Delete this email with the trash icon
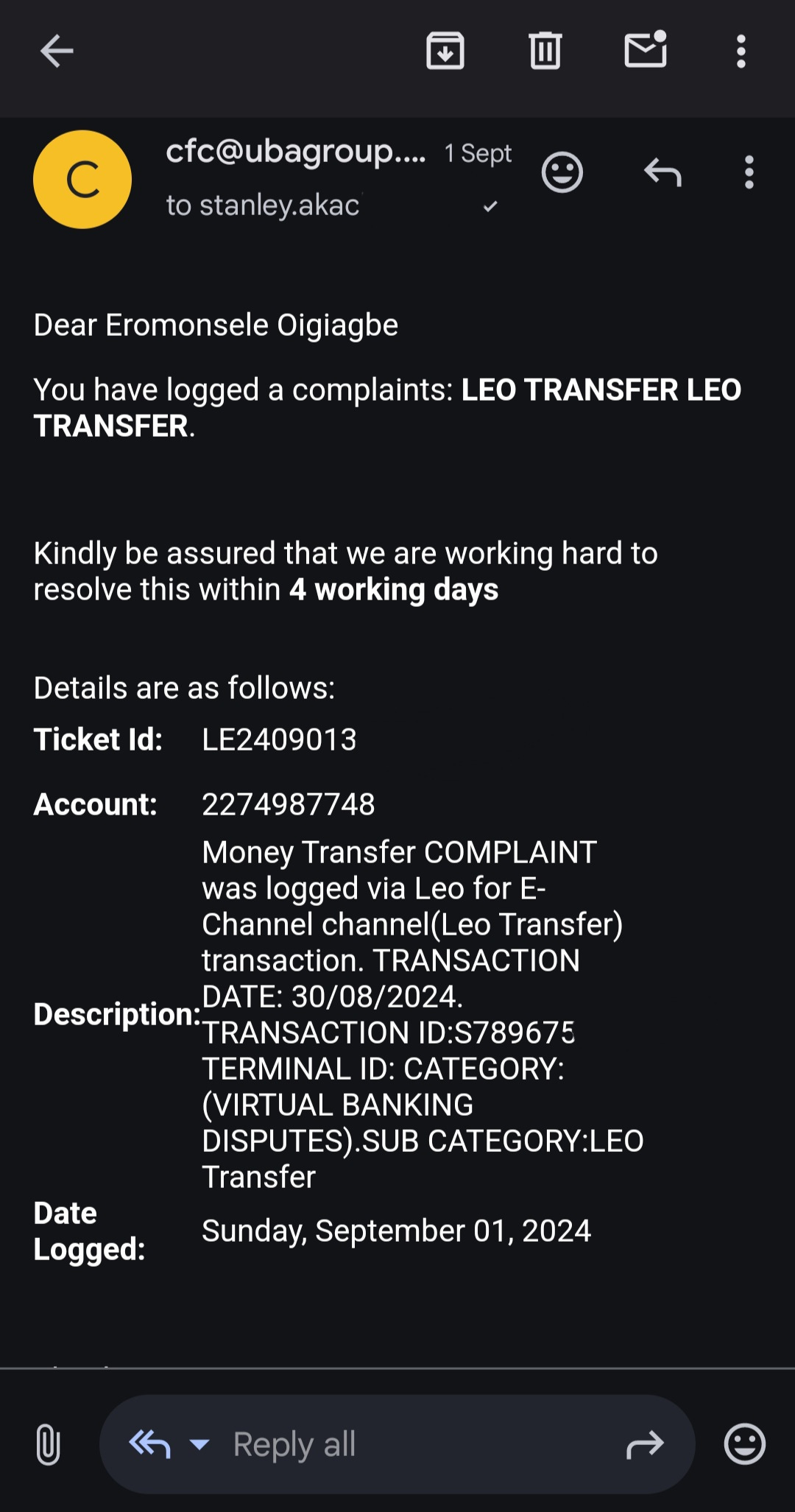The width and height of the screenshot is (795, 1512). point(545,52)
